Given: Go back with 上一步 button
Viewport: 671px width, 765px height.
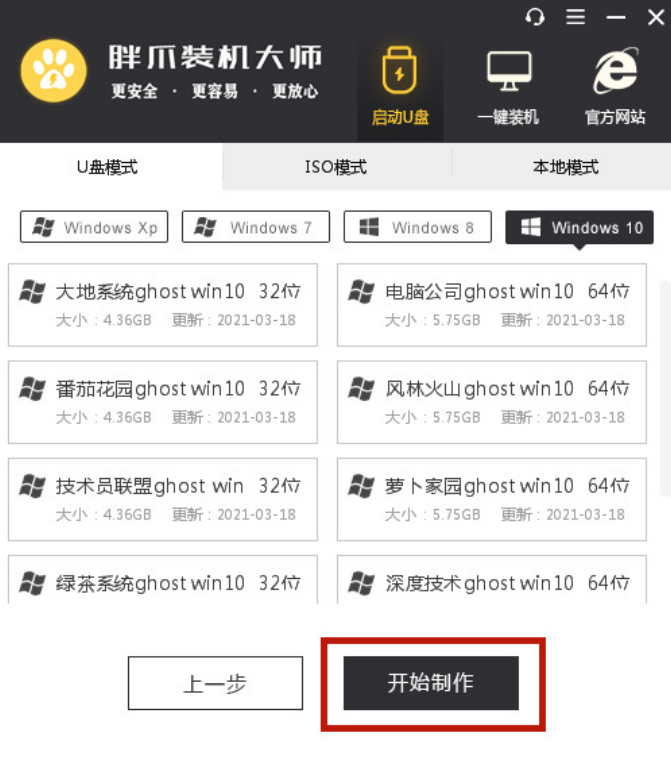Looking at the screenshot, I should pyautogui.click(x=215, y=684).
